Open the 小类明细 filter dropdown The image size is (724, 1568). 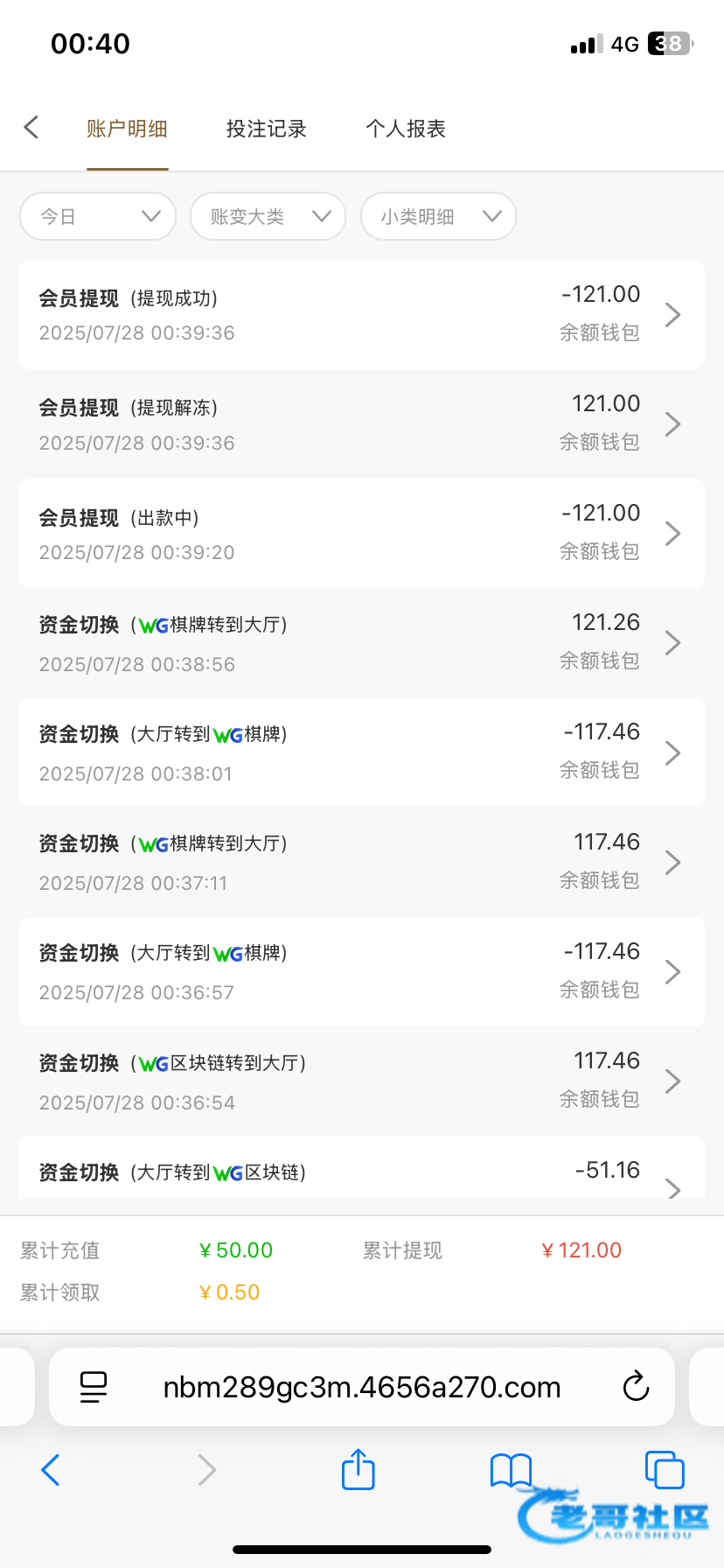438,216
